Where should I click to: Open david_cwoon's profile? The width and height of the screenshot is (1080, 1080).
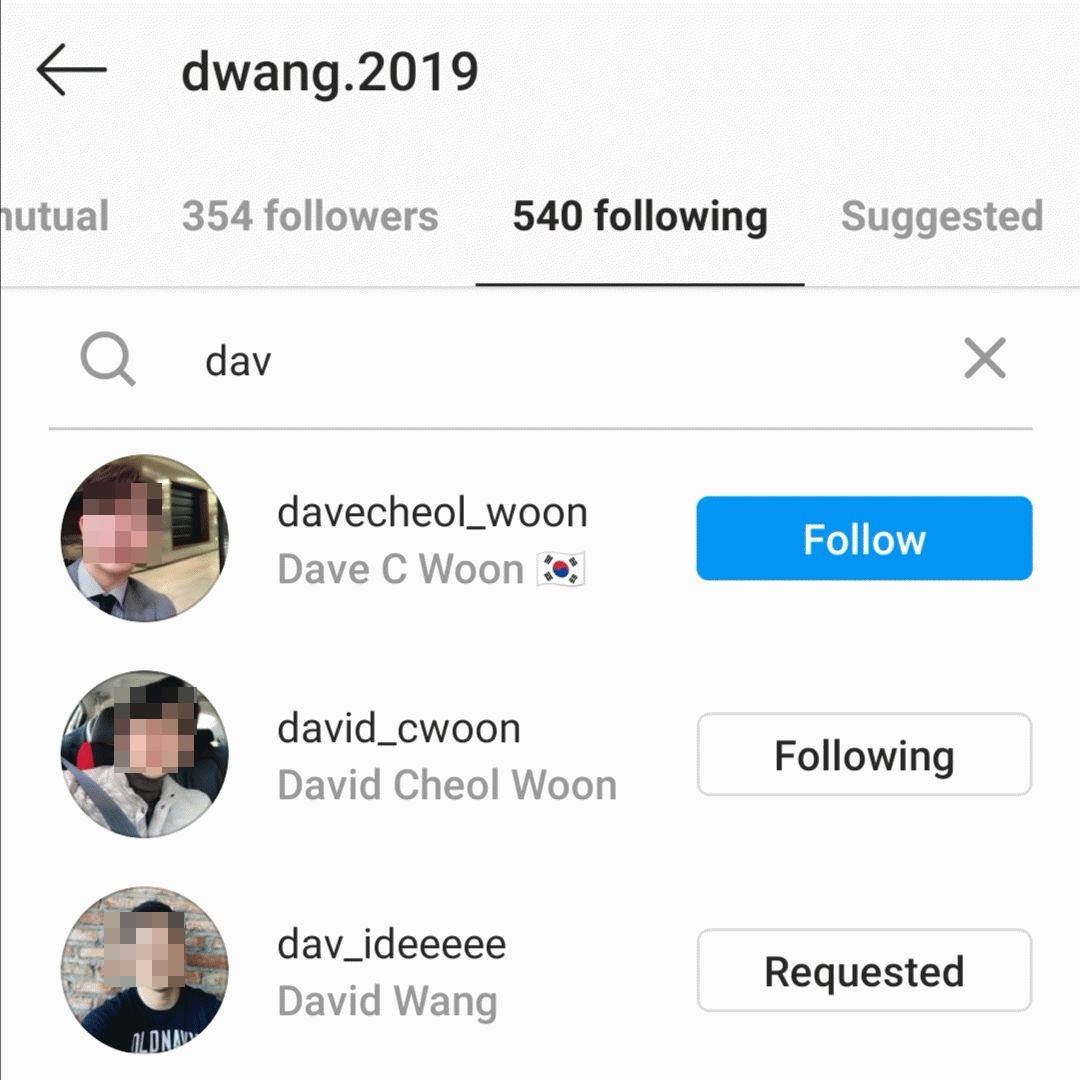coord(399,729)
